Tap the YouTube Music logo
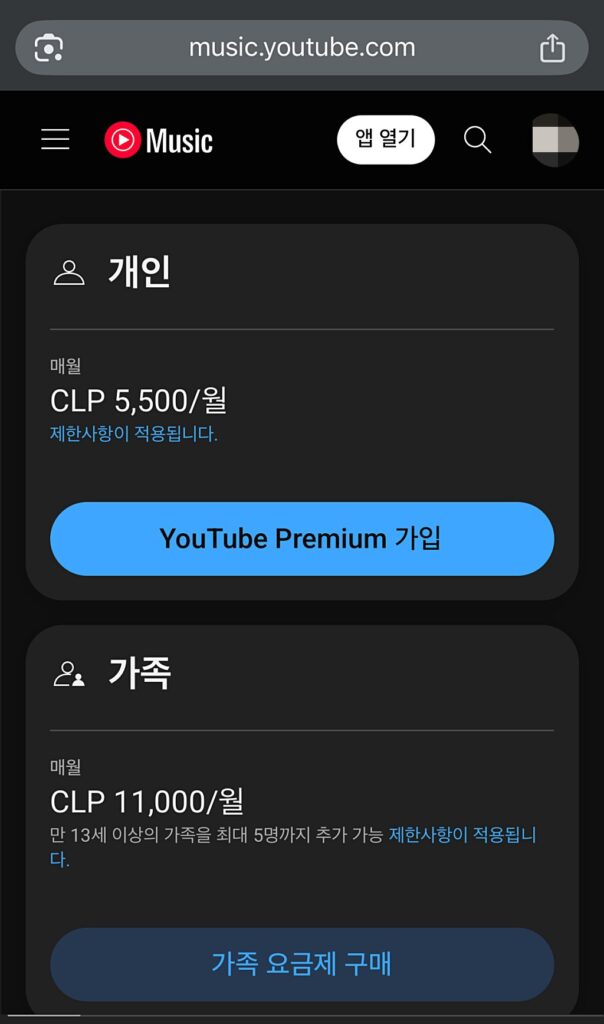The image size is (604, 1024). (x=159, y=140)
